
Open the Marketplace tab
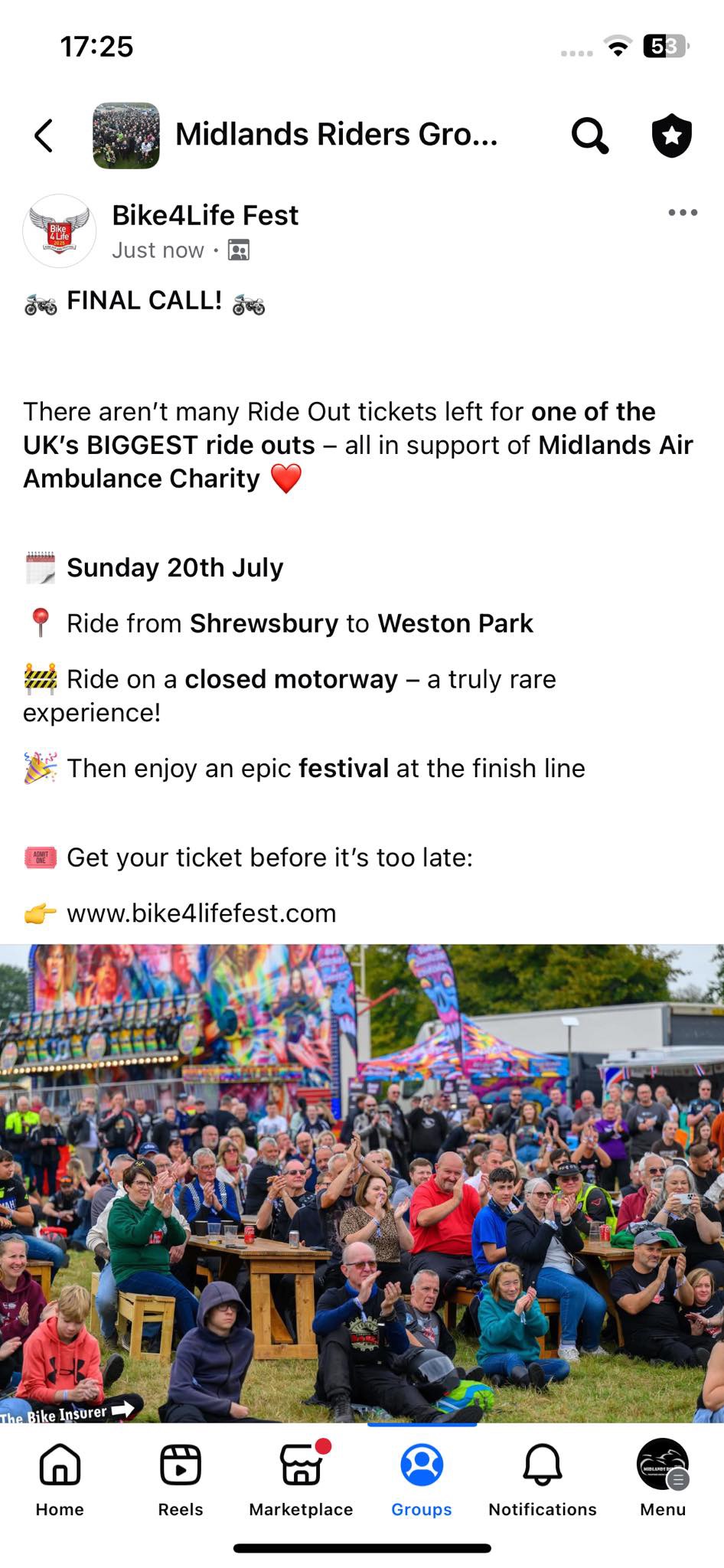coord(301,1478)
